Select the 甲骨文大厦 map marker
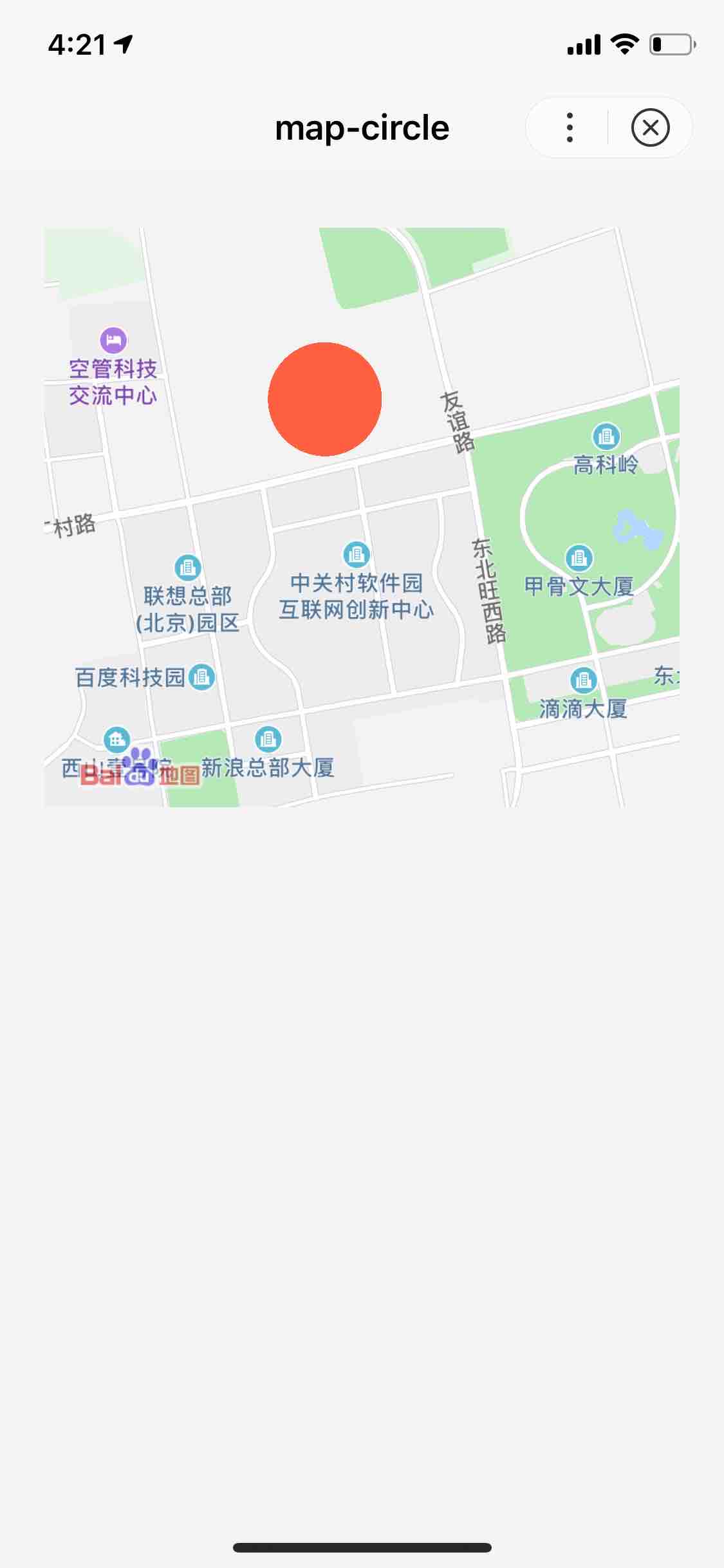 click(579, 558)
